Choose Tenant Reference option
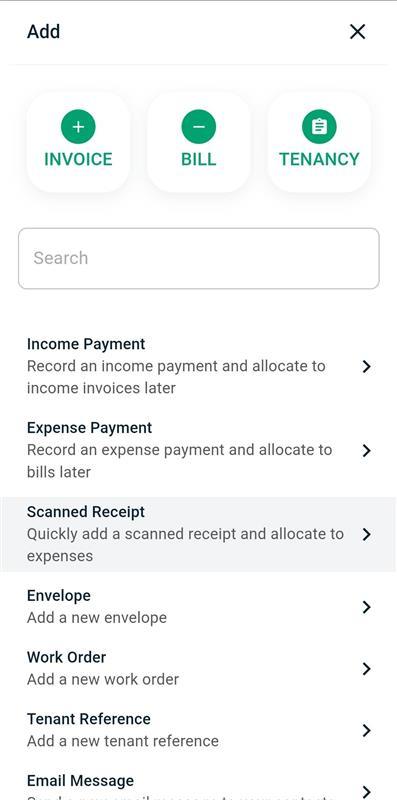397x800 pixels. point(198,730)
